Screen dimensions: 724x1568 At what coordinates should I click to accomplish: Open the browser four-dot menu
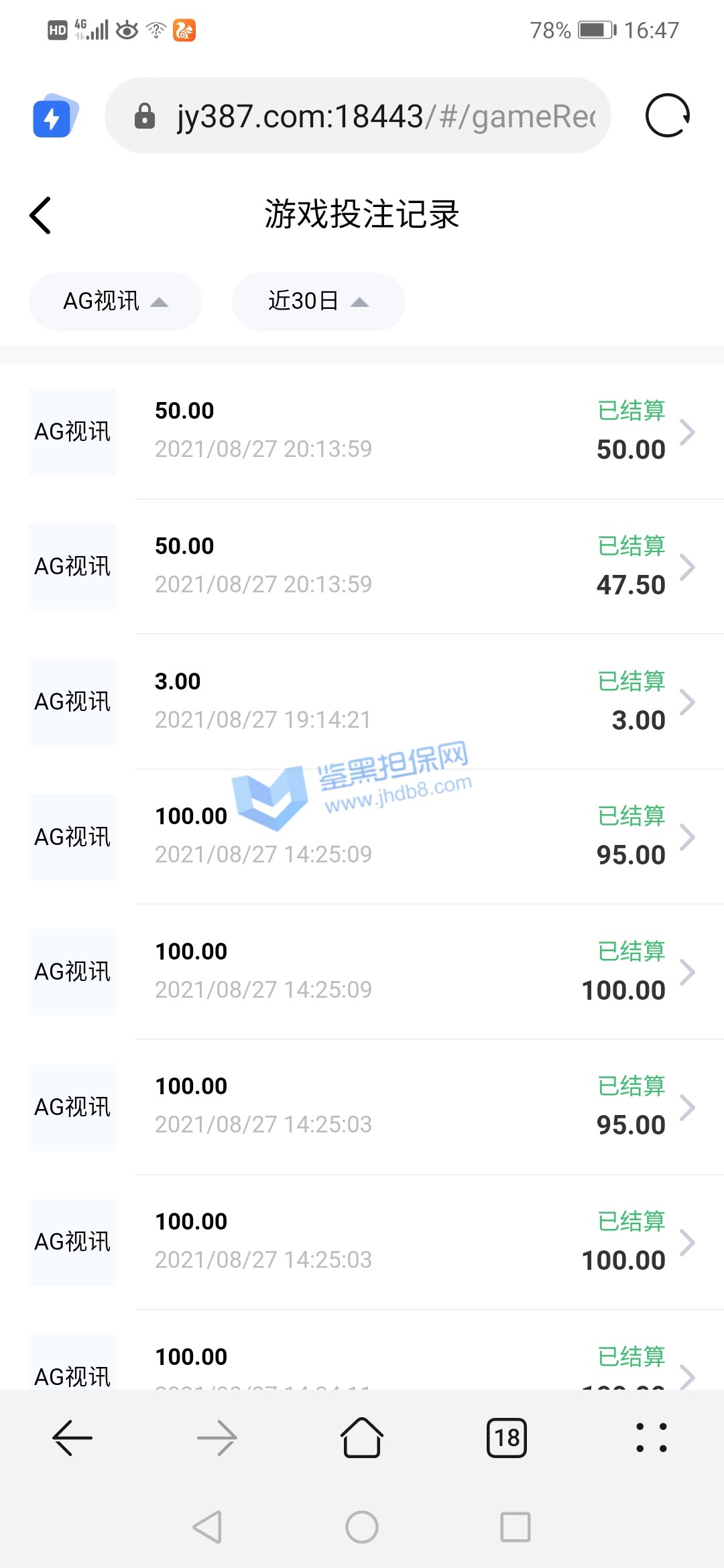[651, 1437]
